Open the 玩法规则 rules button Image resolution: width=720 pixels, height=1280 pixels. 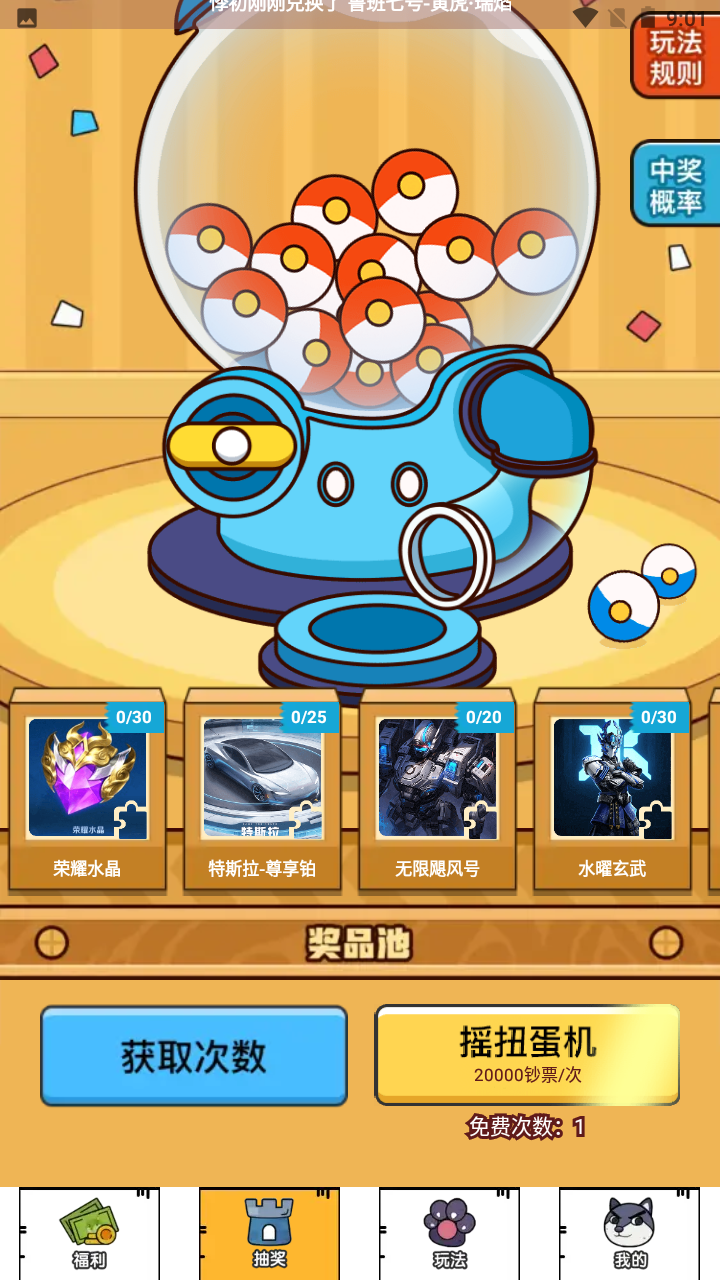pos(676,56)
